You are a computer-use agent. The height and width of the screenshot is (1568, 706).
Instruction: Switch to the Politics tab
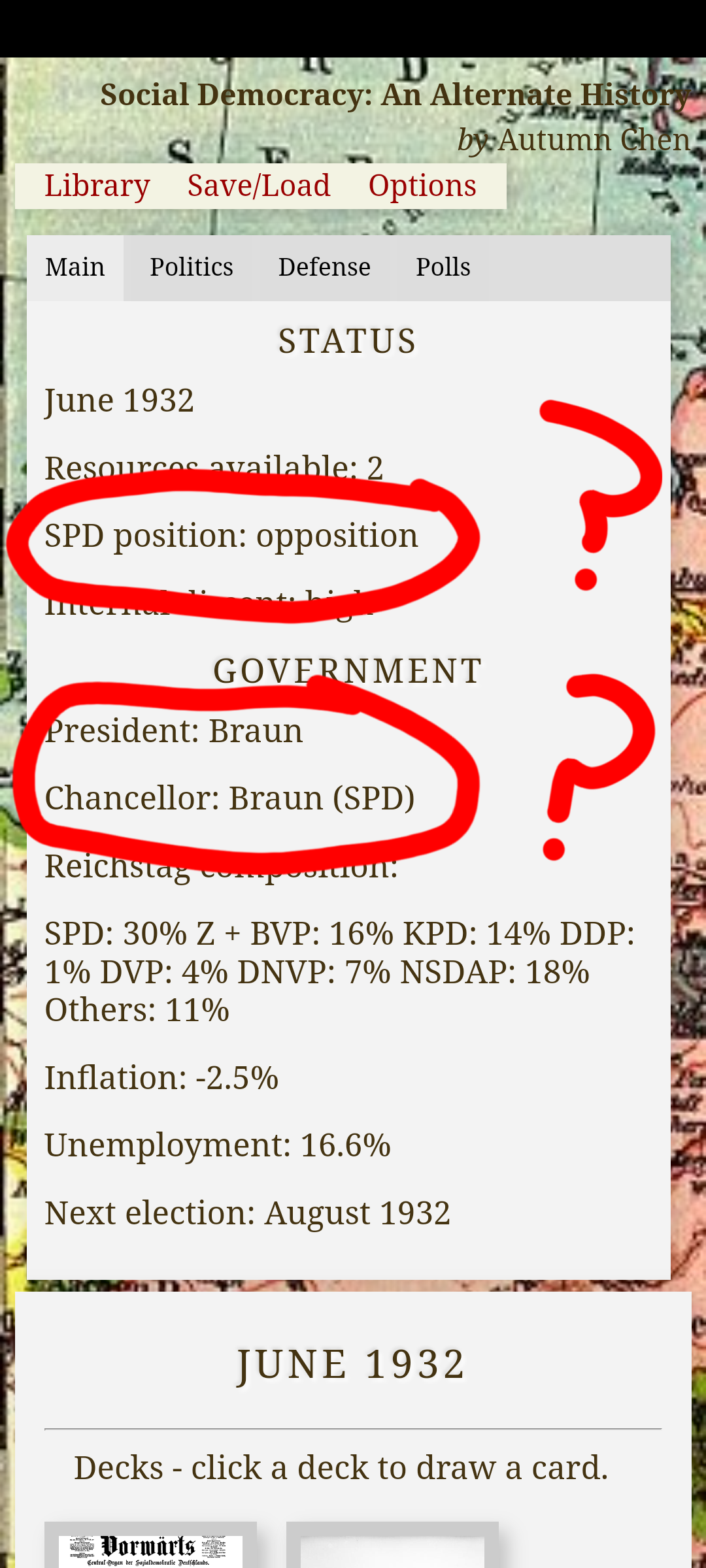tap(192, 268)
